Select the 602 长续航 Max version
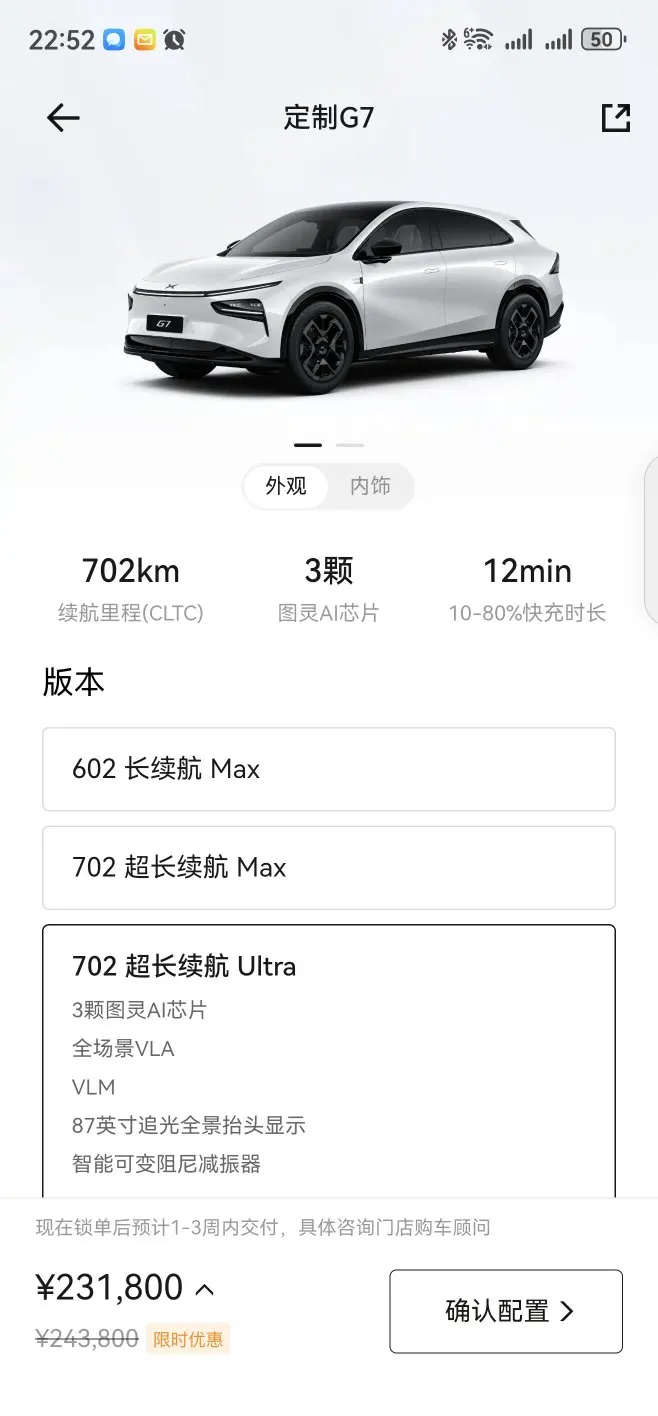Viewport: 658px width, 1416px height. pyautogui.click(x=329, y=769)
